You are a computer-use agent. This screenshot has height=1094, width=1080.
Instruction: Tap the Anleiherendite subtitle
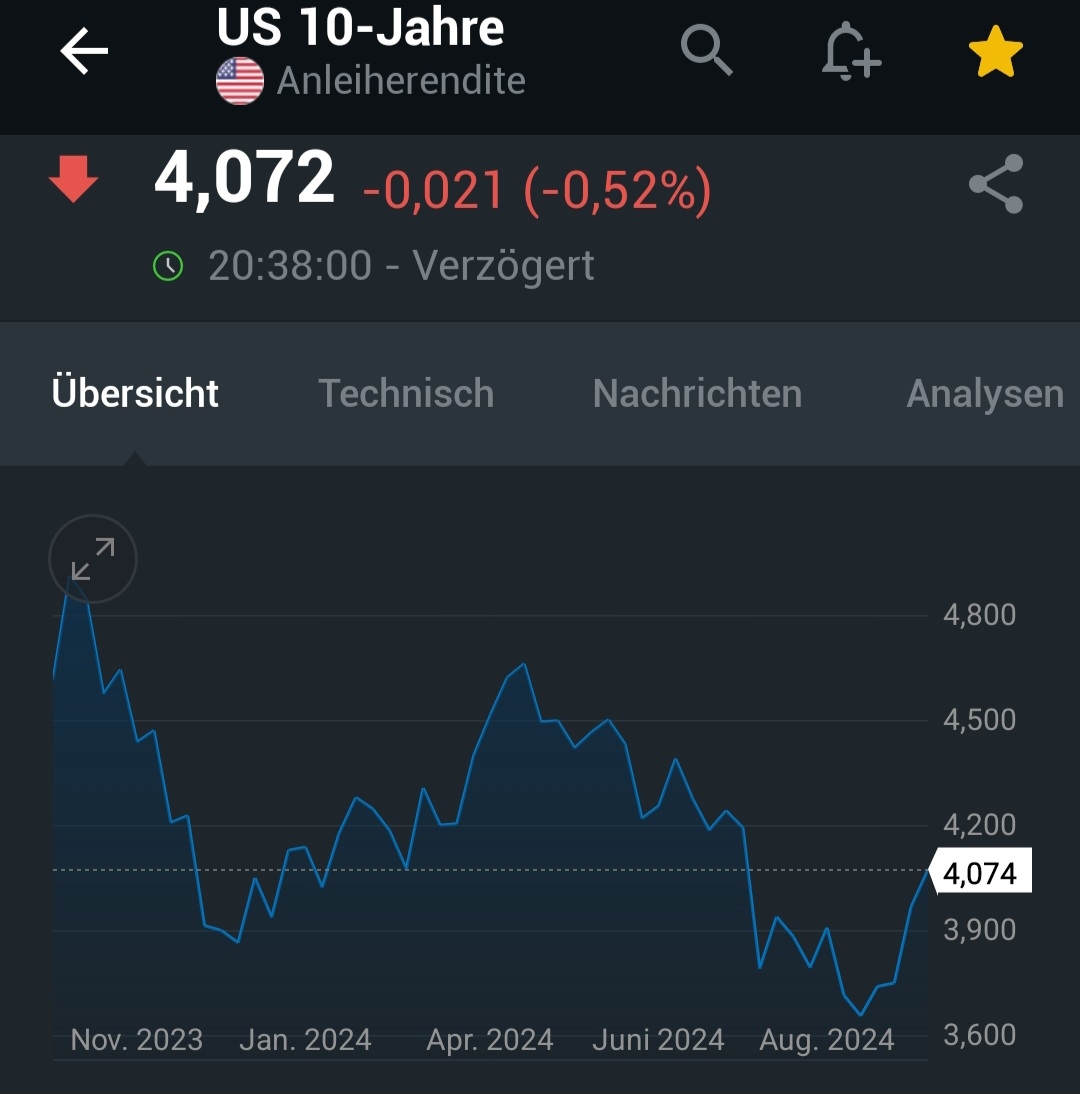click(x=400, y=80)
